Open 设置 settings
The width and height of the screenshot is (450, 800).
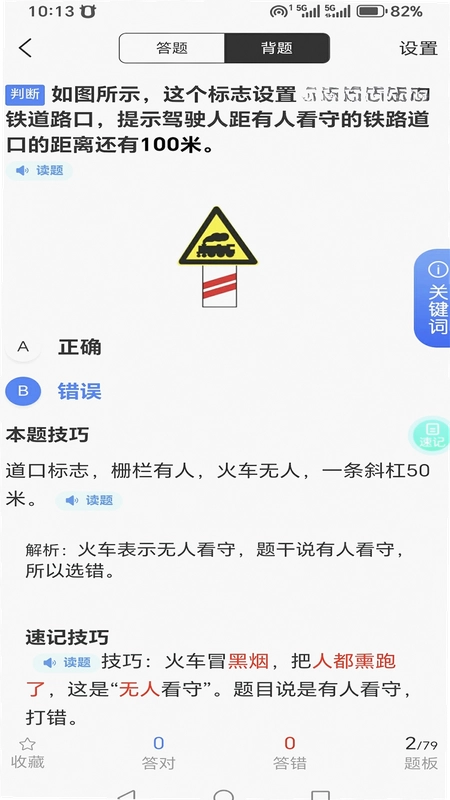(x=418, y=48)
